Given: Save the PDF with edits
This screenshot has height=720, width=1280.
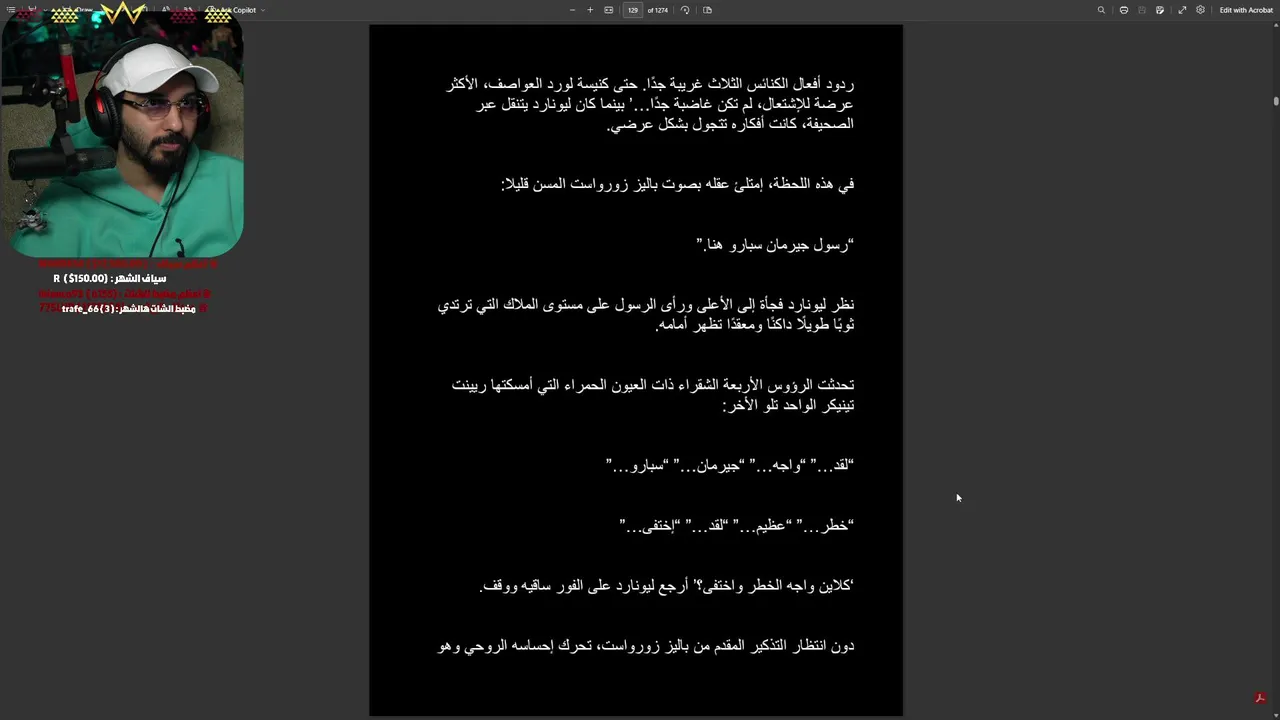Looking at the screenshot, I should (1142, 10).
